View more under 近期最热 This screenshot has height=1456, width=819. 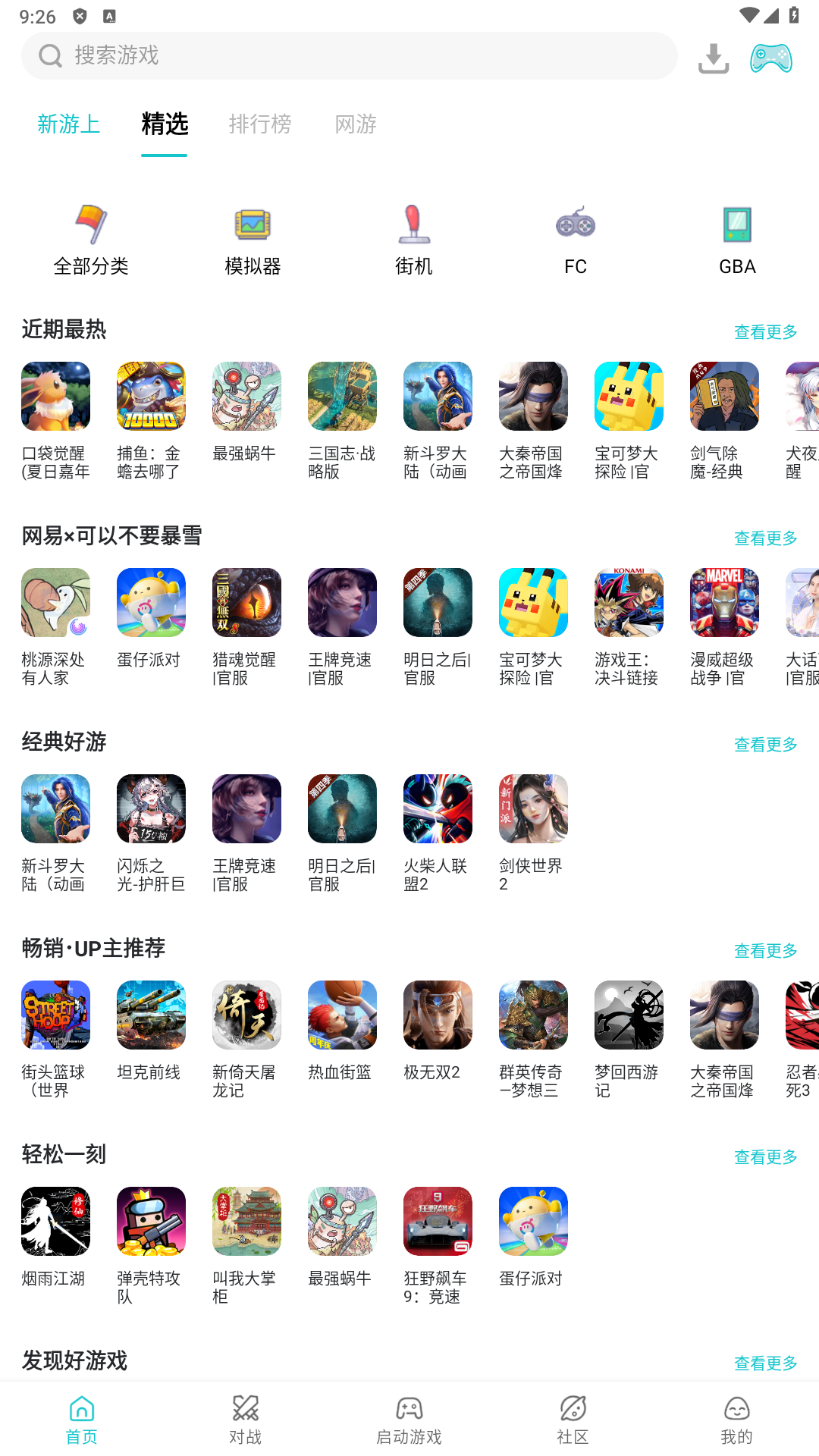[765, 332]
